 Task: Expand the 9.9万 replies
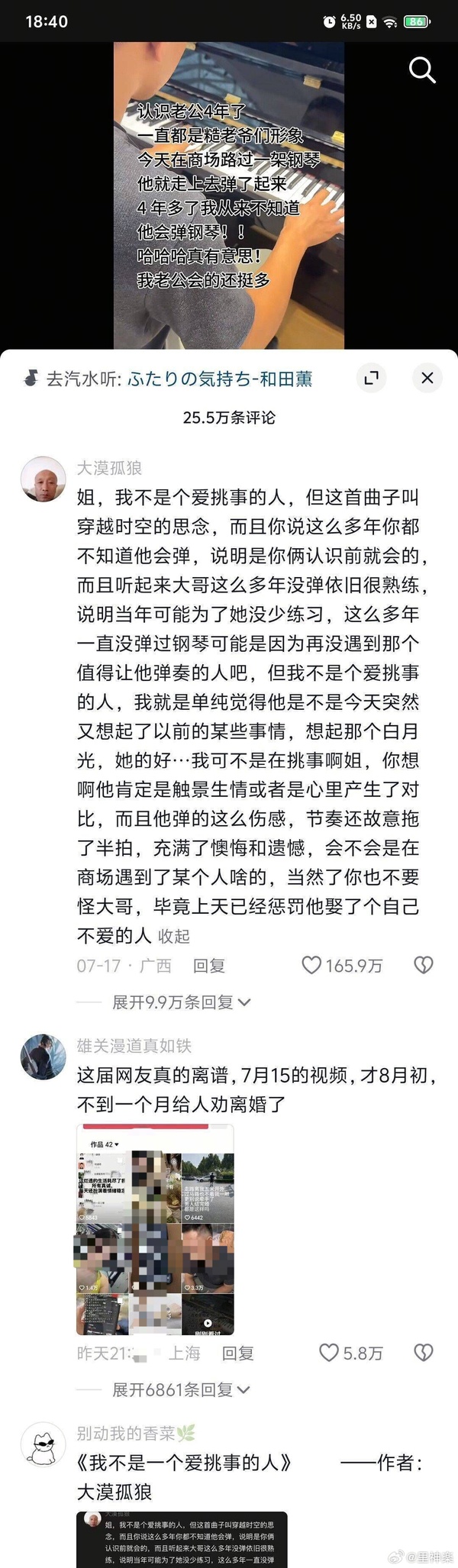pos(181,1002)
